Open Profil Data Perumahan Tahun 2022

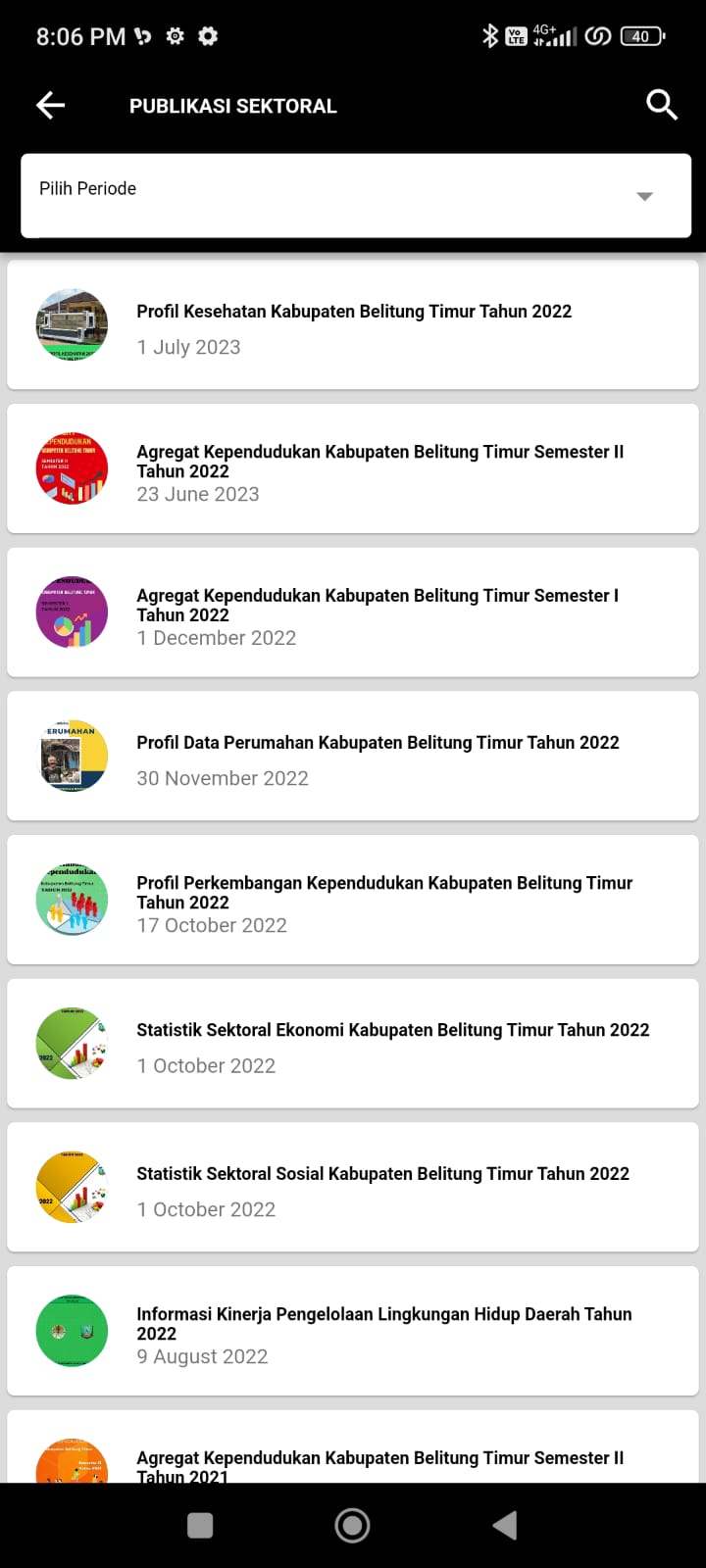pos(353,757)
